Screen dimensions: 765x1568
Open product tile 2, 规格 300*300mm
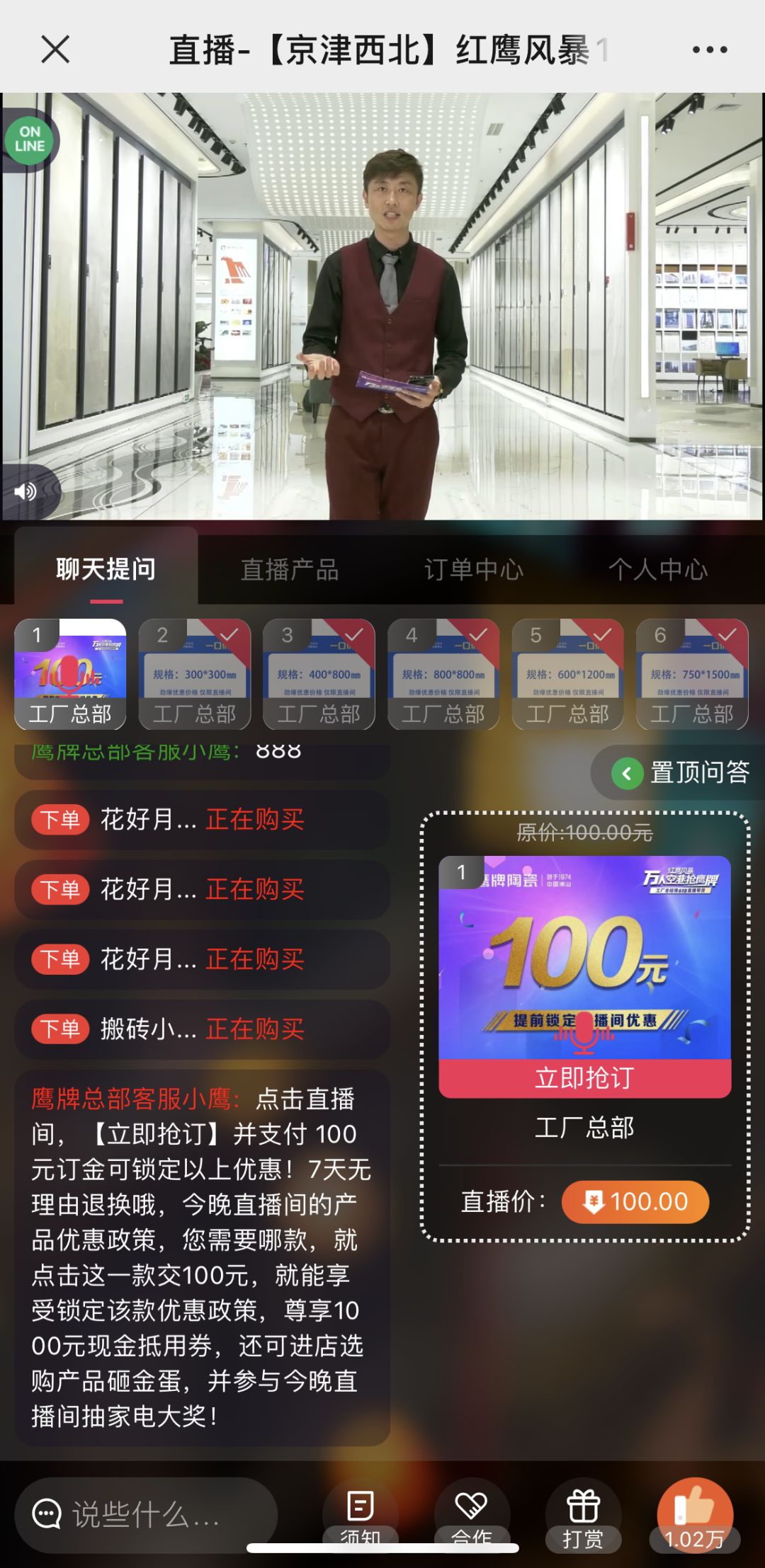click(x=195, y=674)
